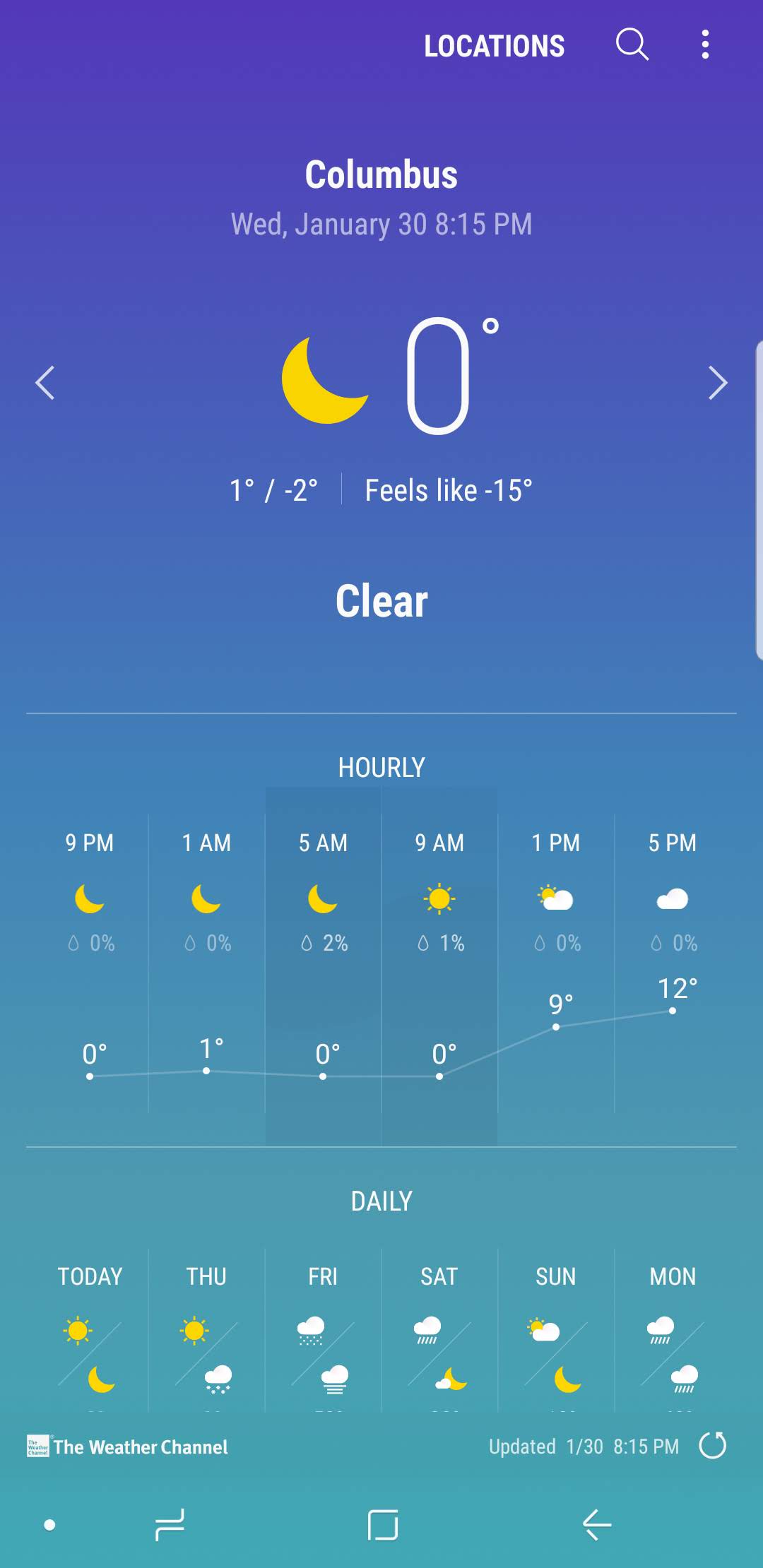The image size is (763, 1568).
Task: Open the recent apps view
Action: tap(170, 1525)
